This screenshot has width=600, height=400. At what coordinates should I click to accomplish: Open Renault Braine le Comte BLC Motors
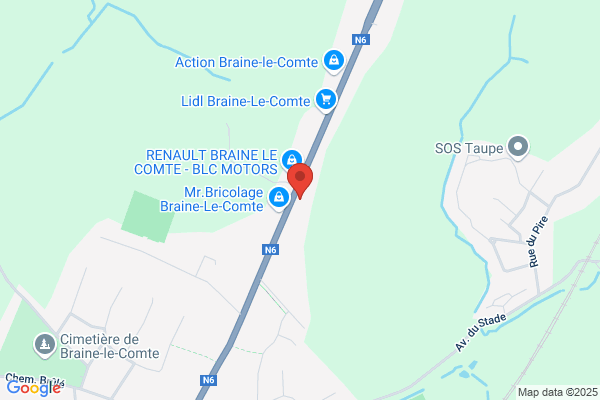[291, 159]
